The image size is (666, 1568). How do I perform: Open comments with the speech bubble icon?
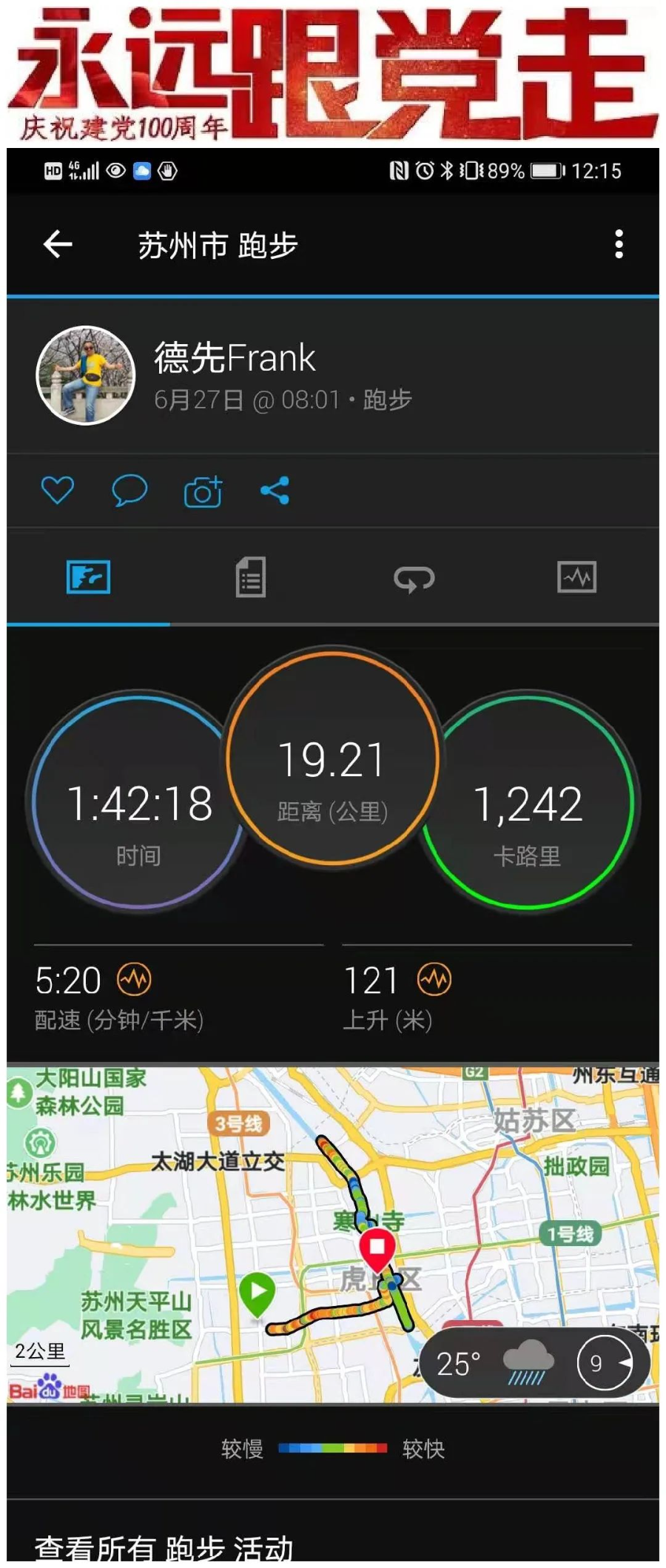tap(129, 491)
